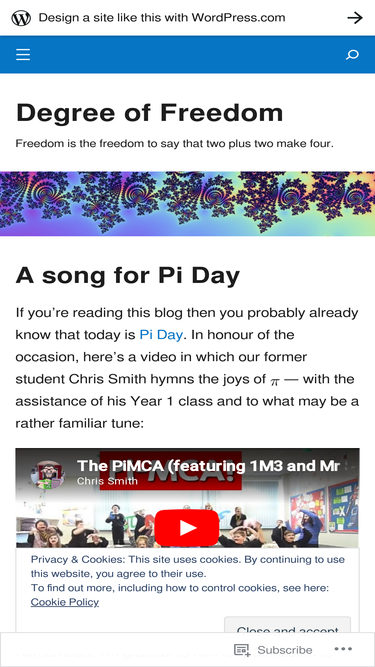Open the hamburger navigation menu

pyautogui.click(x=23, y=54)
